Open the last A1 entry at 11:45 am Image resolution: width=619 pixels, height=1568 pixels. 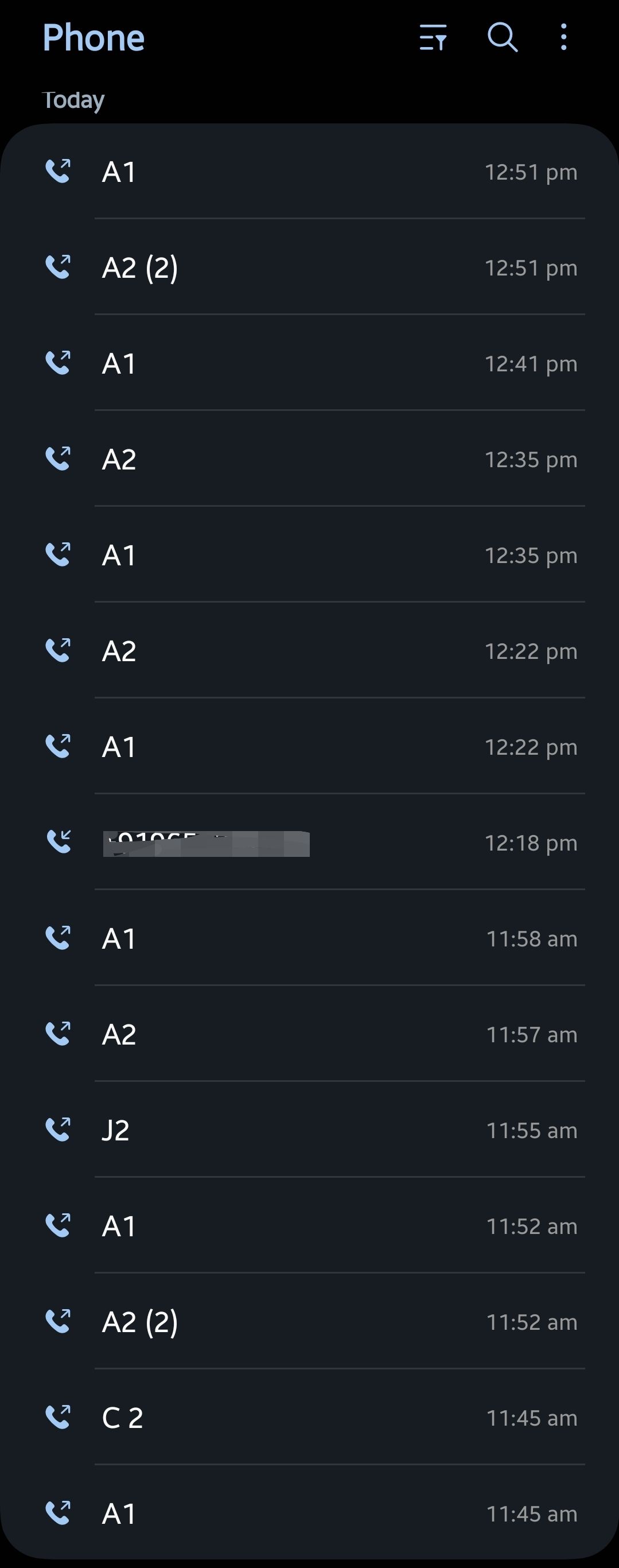click(304, 1512)
